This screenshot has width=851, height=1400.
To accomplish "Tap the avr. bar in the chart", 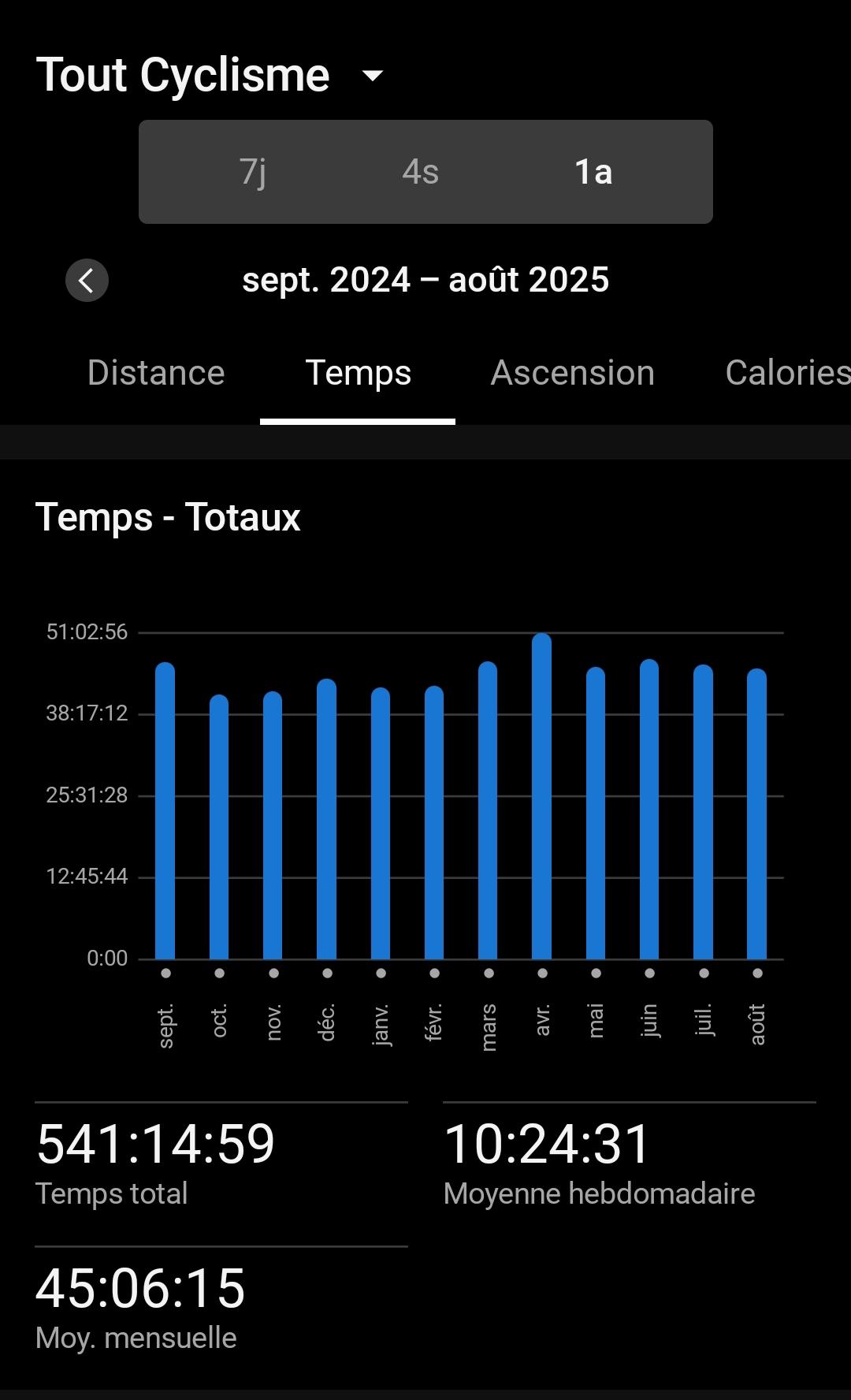I will (542, 796).
